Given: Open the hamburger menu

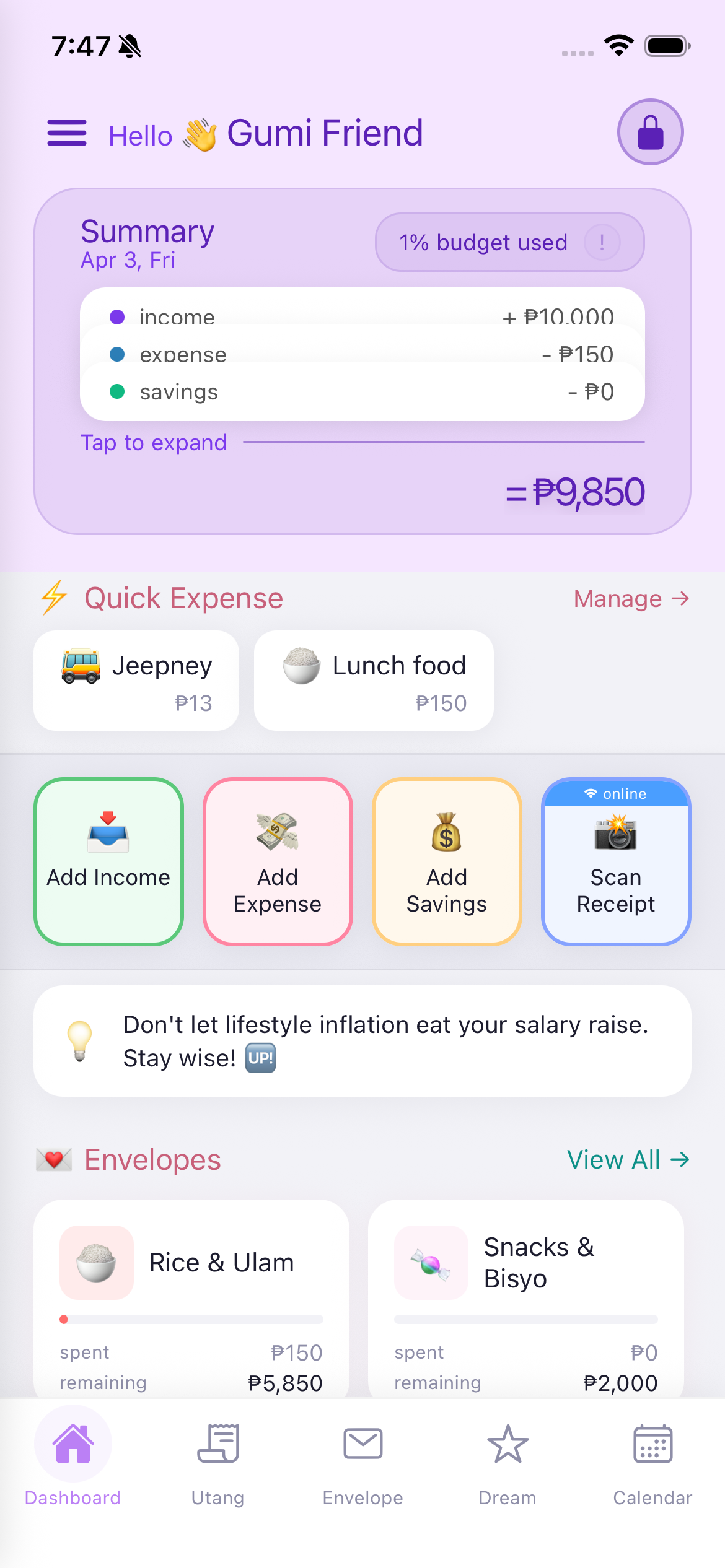Looking at the screenshot, I should click(x=66, y=132).
